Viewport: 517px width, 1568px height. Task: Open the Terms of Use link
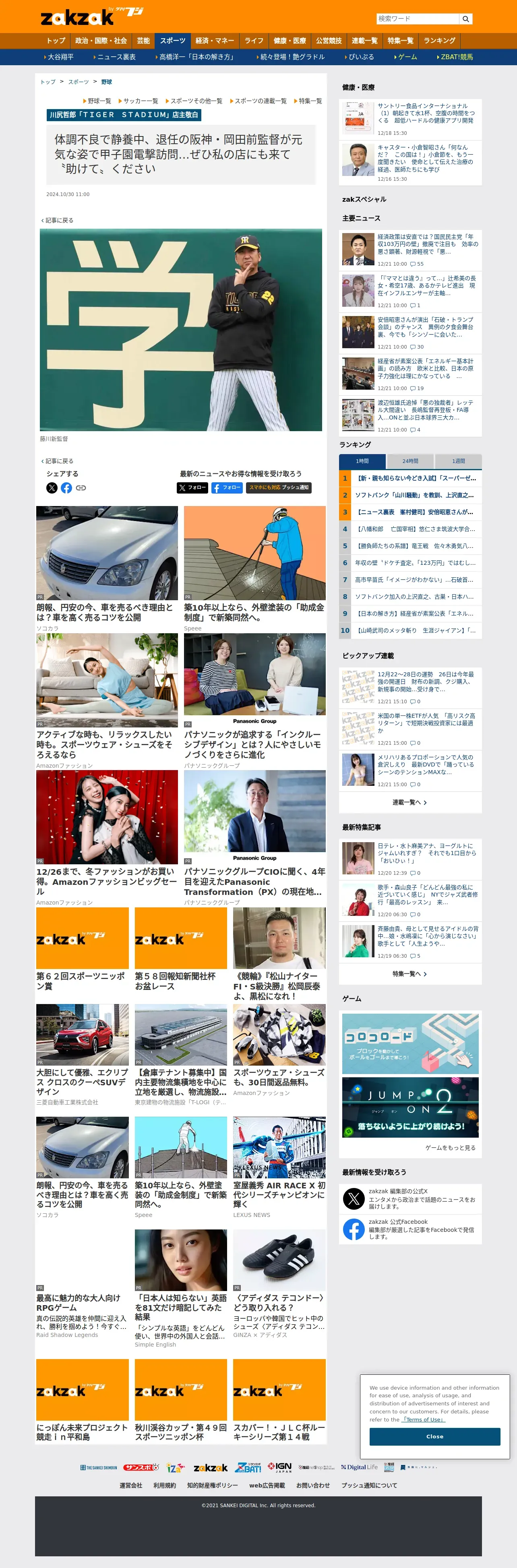point(423,1419)
